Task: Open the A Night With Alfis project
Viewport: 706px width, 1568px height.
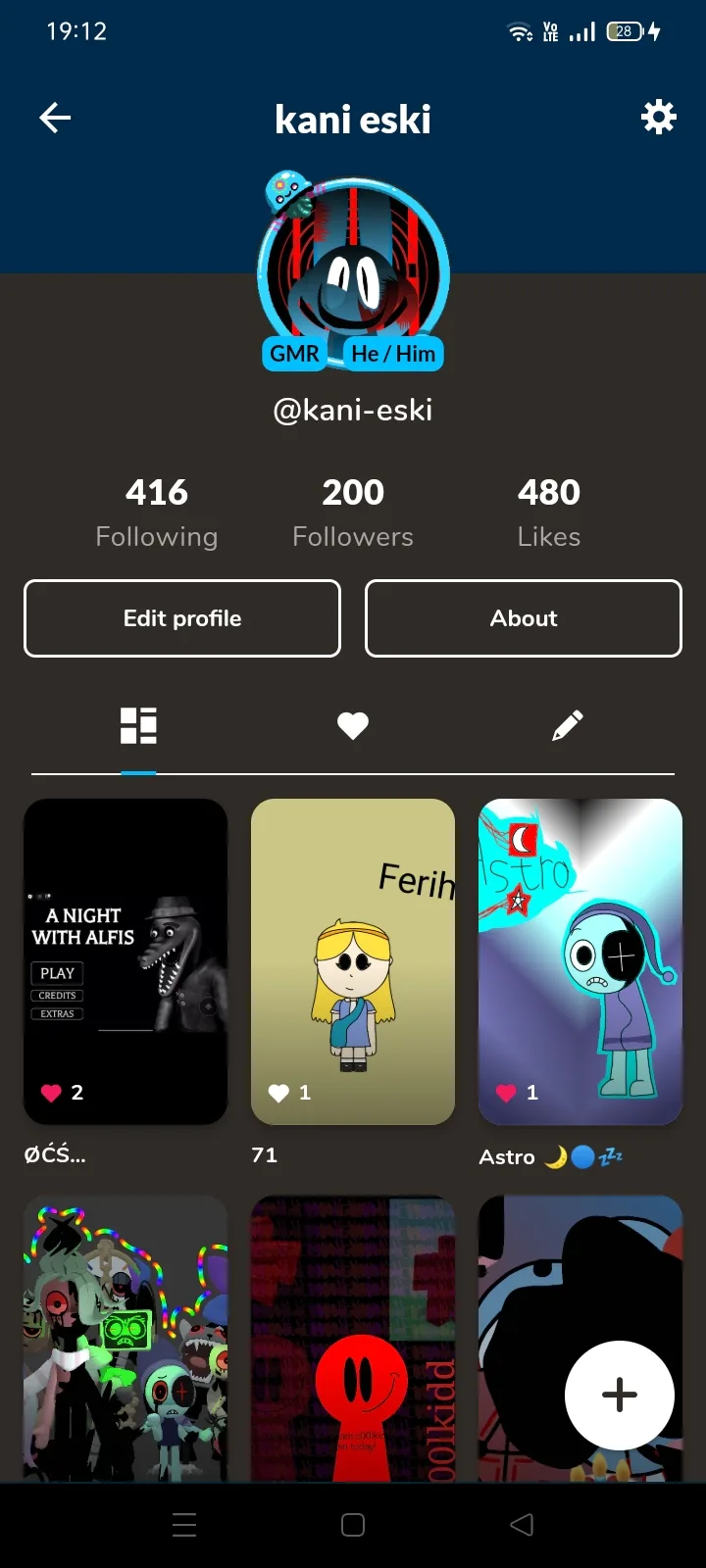Action: coord(126,961)
